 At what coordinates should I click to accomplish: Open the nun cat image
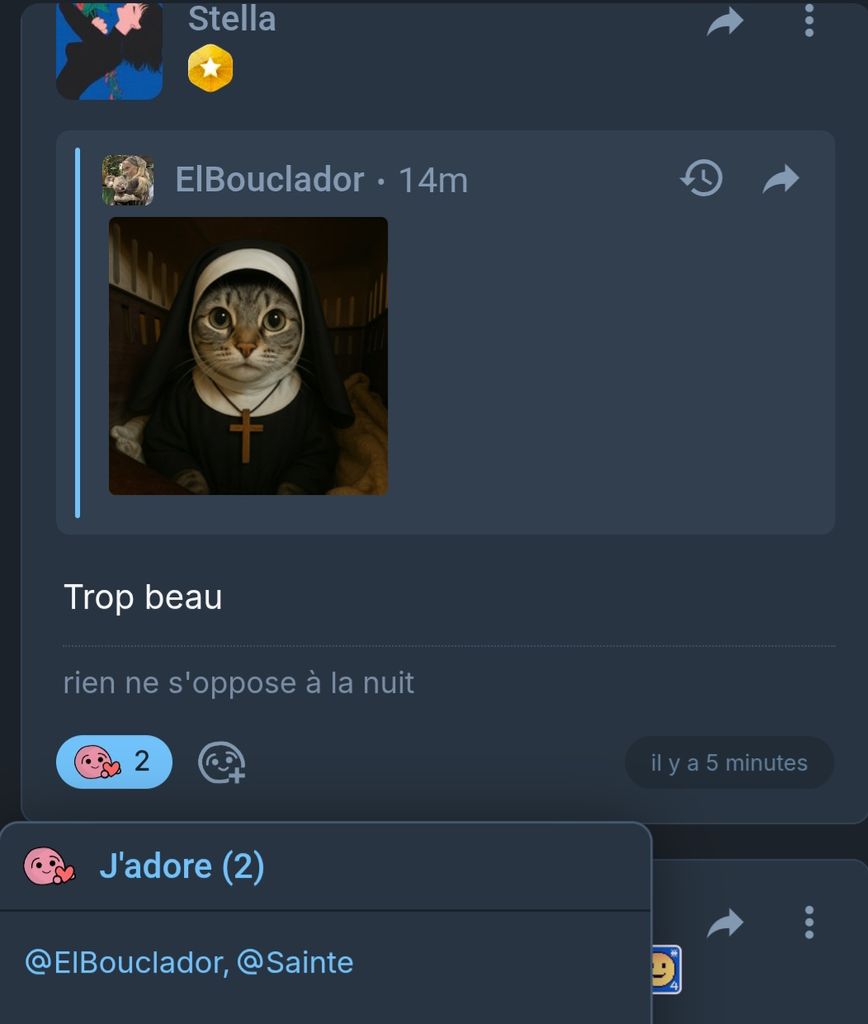248,356
